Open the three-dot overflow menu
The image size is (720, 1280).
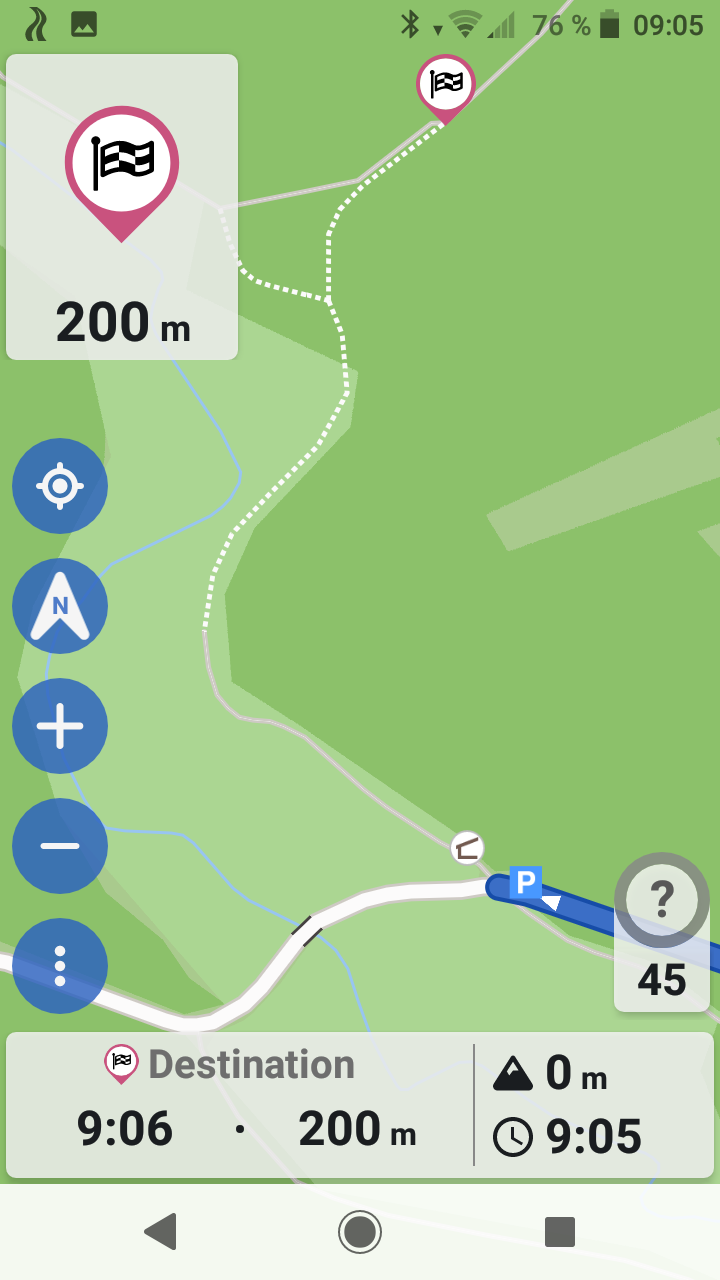click(60, 966)
